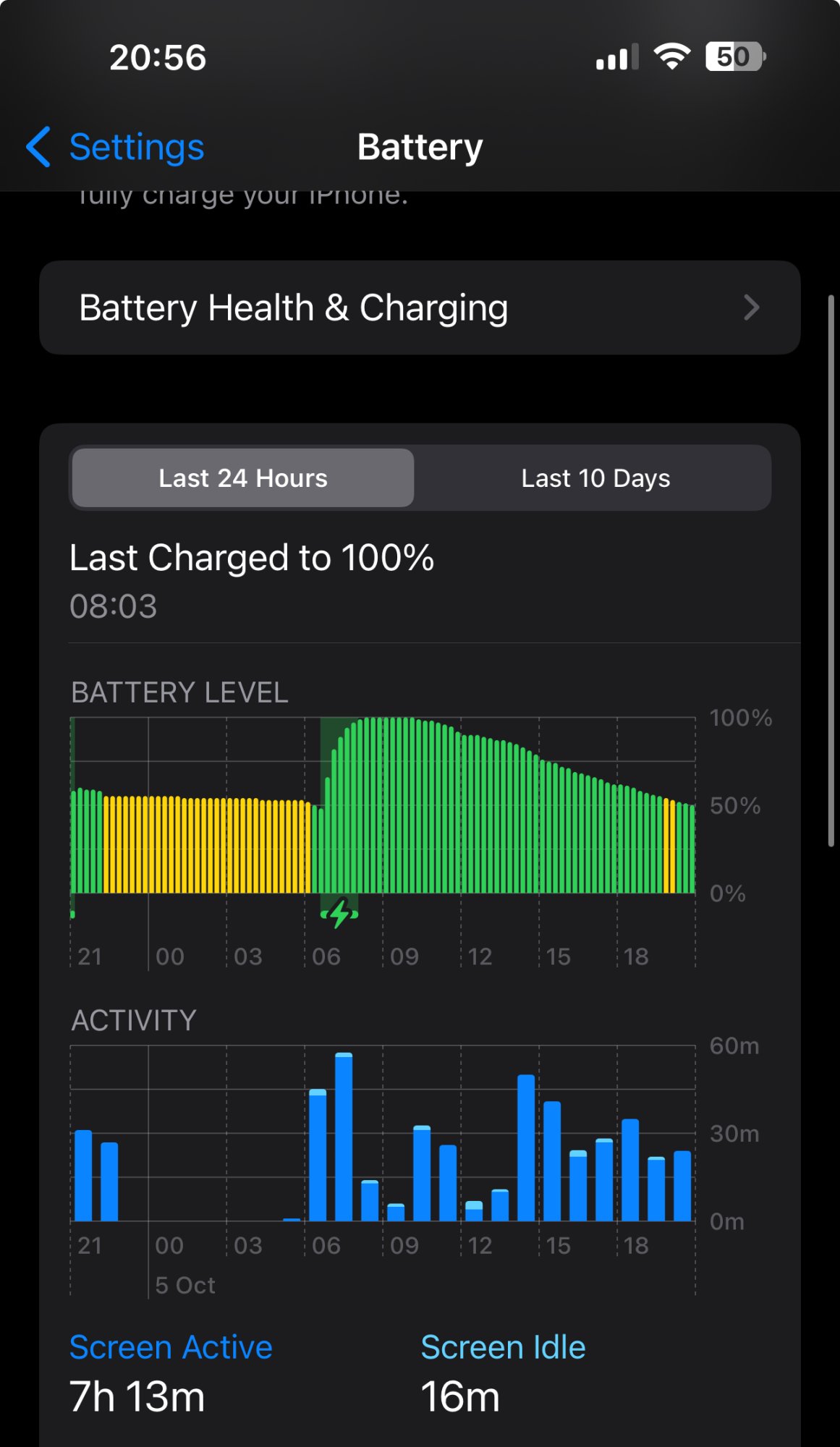
Task: Tap the Battery Level chart at 09
Action: click(x=383, y=805)
